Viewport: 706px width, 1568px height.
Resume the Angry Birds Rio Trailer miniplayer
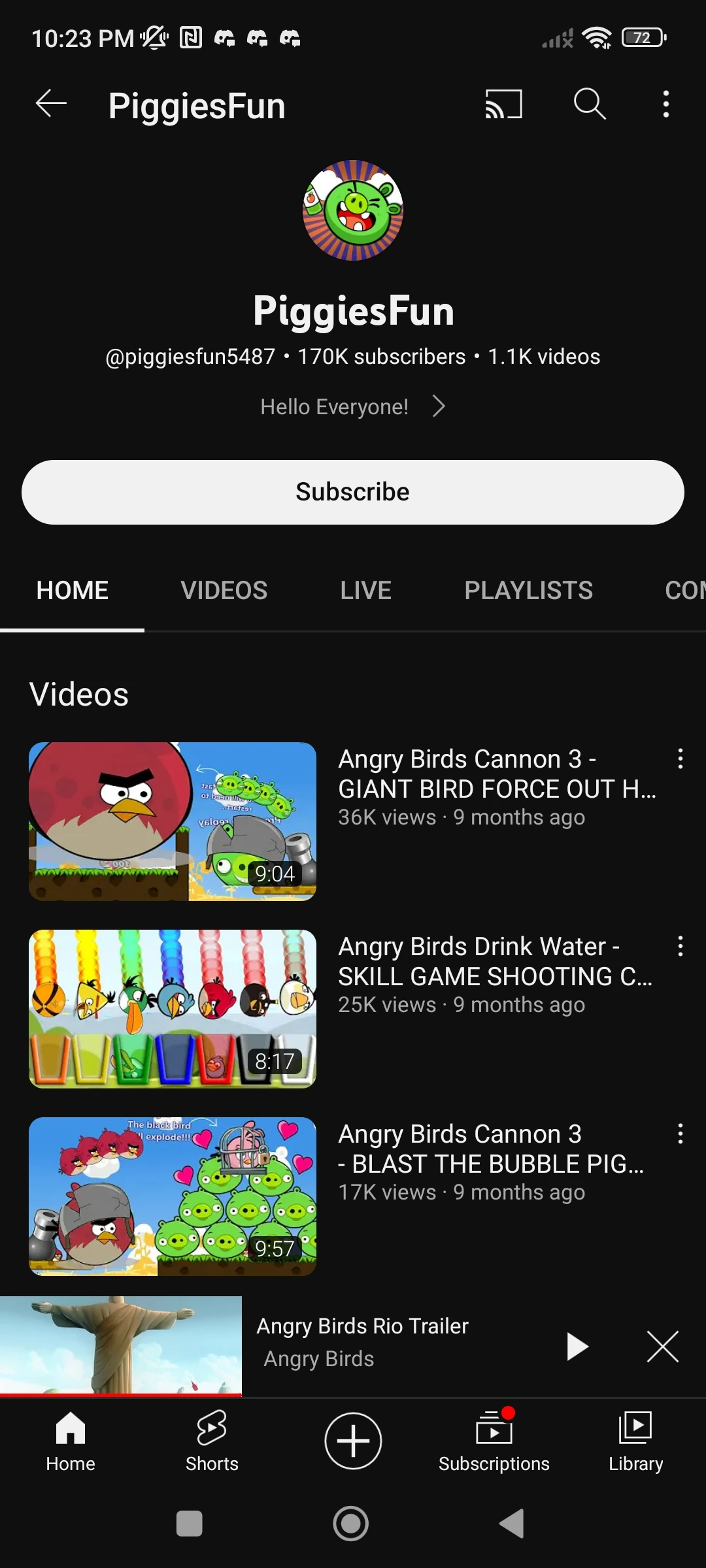[x=577, y=1347]
